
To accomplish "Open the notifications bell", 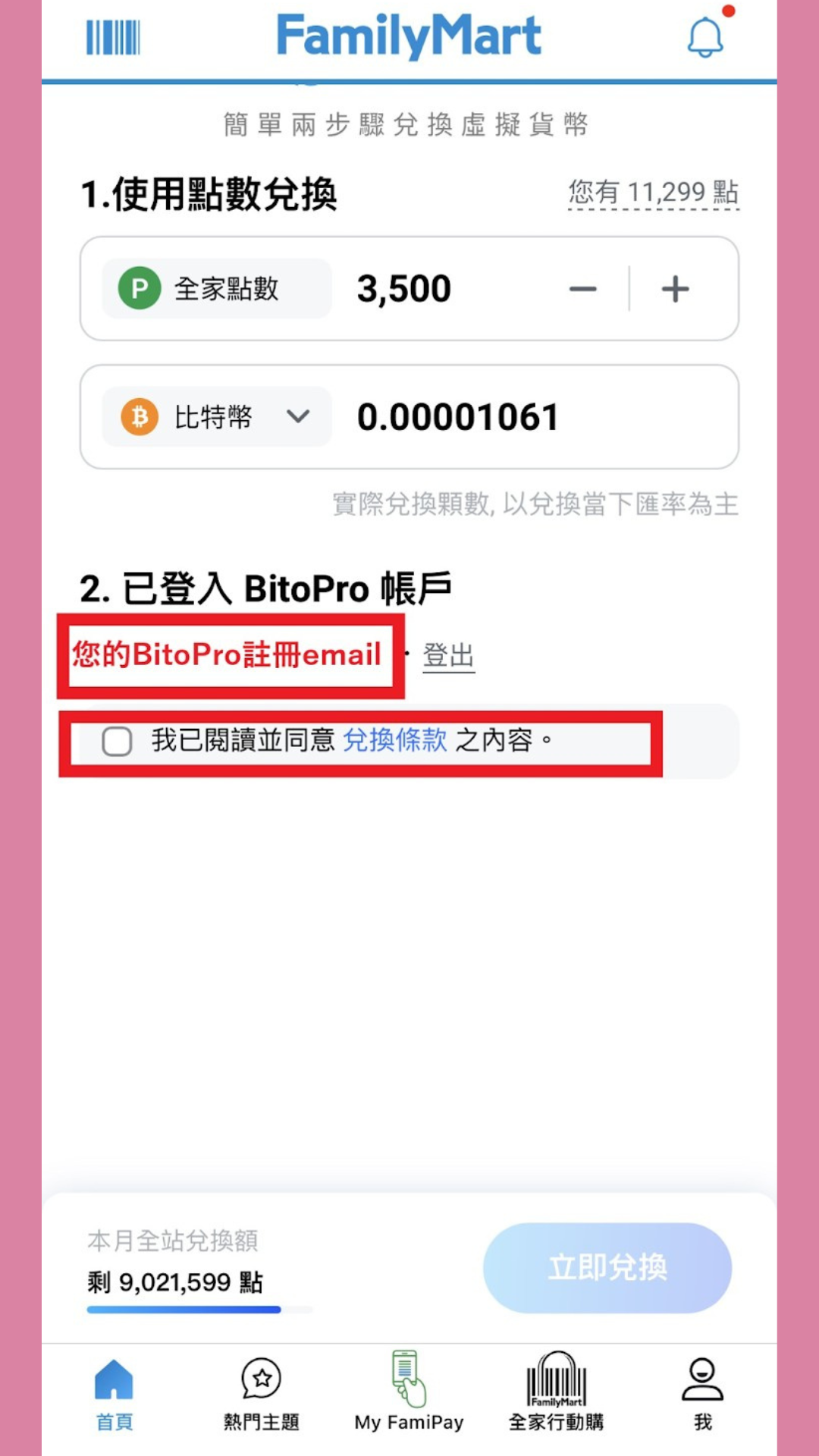I will [x=705, y=37].
